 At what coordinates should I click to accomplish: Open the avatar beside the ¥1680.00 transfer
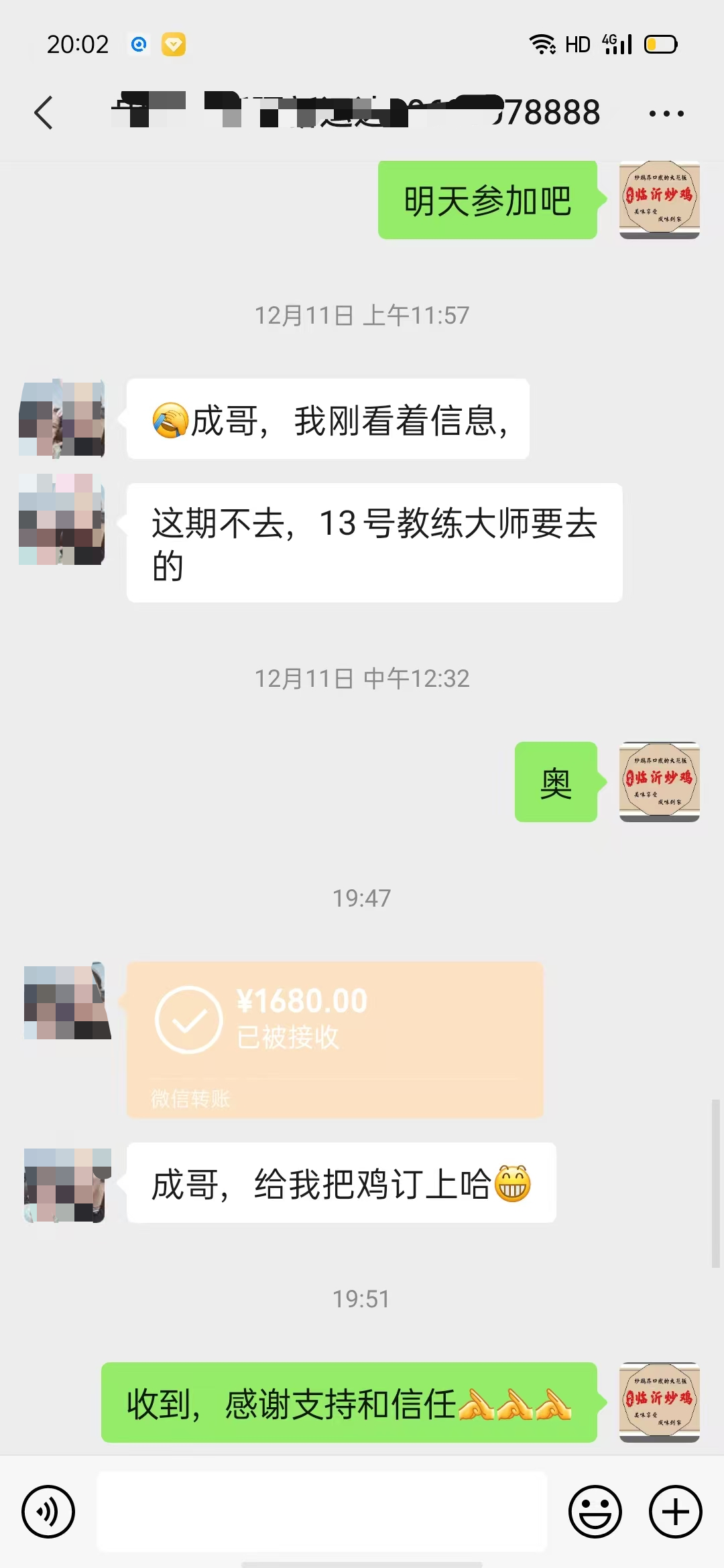(67, 1001)
